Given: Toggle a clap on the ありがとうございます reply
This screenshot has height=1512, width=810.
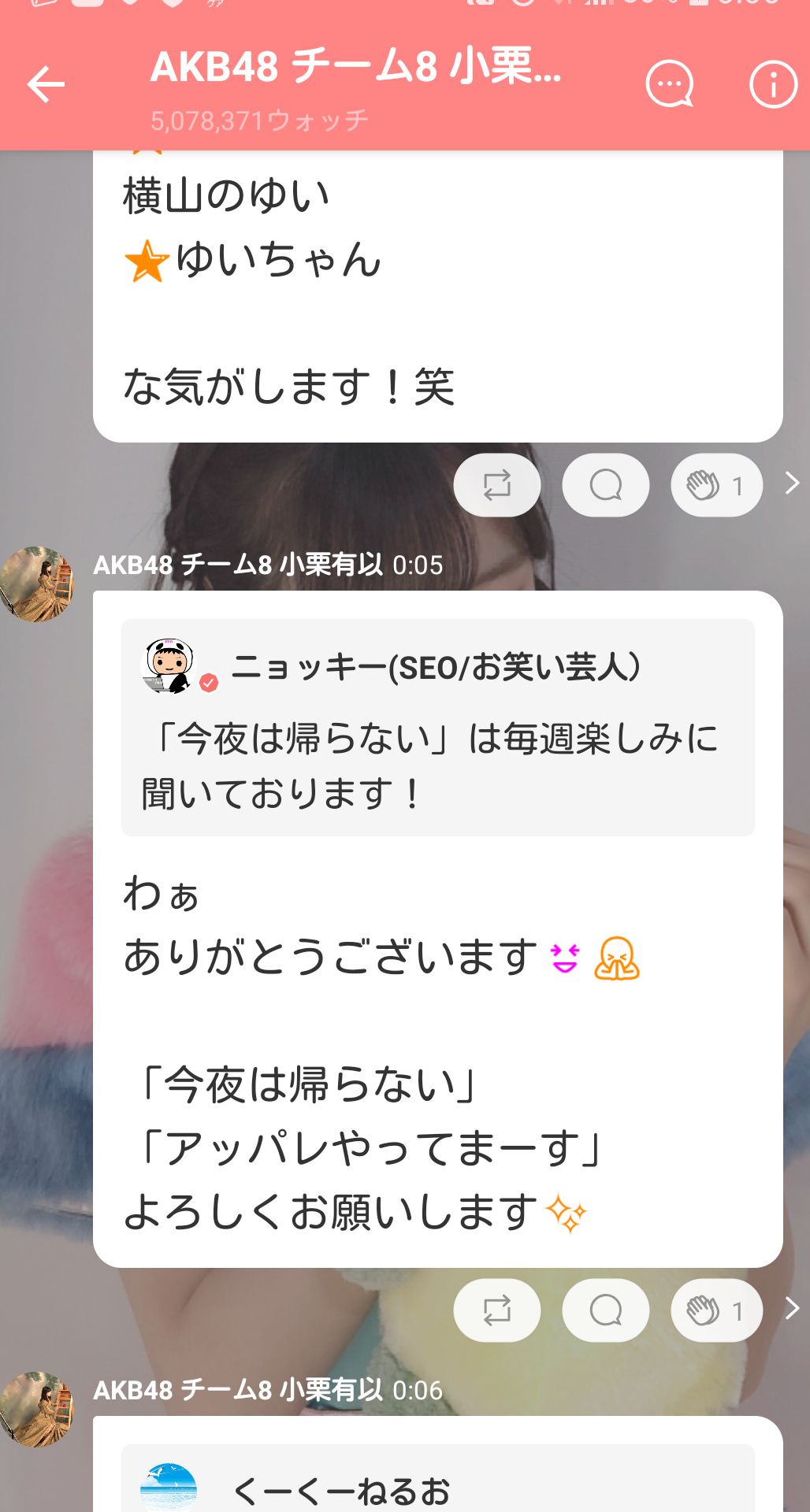Looking at the screenshot, I should point(715,1310).
